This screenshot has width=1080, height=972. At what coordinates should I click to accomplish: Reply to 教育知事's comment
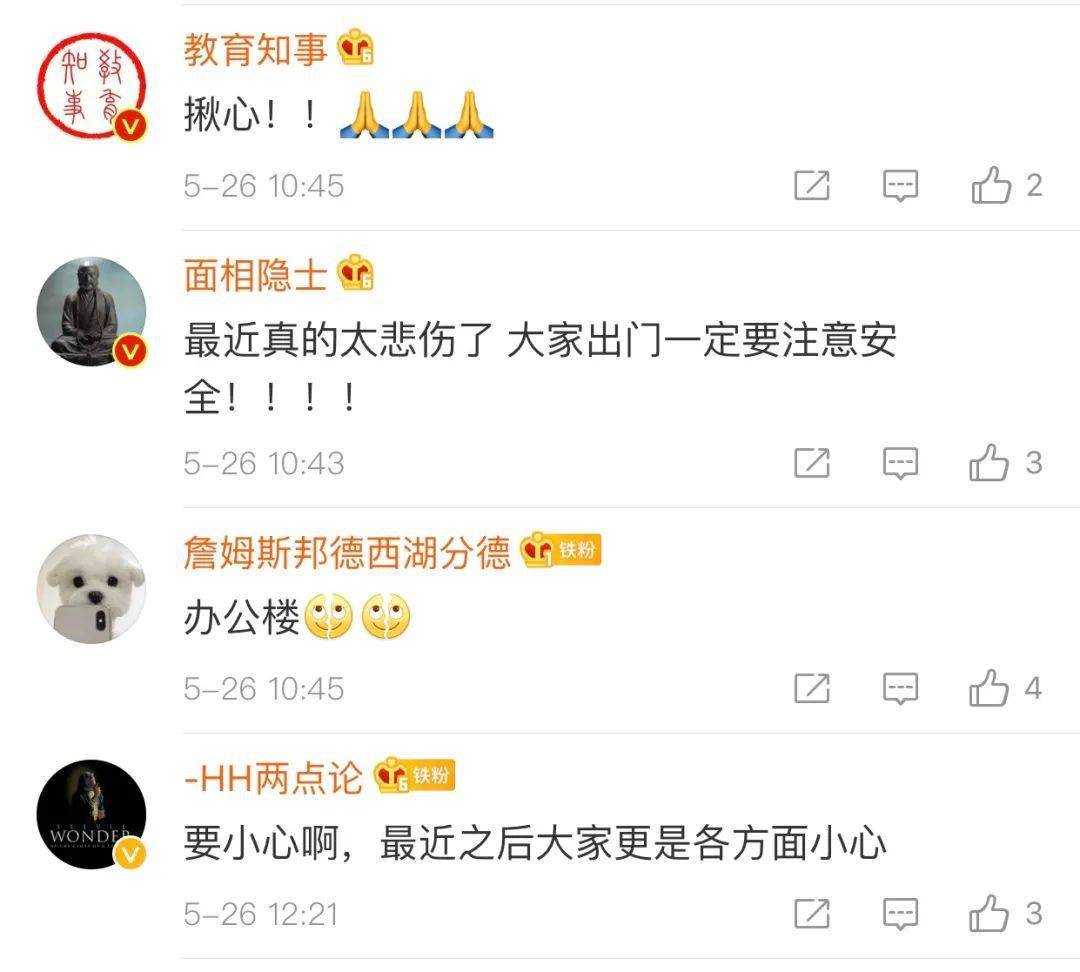[x=900, y=186]
